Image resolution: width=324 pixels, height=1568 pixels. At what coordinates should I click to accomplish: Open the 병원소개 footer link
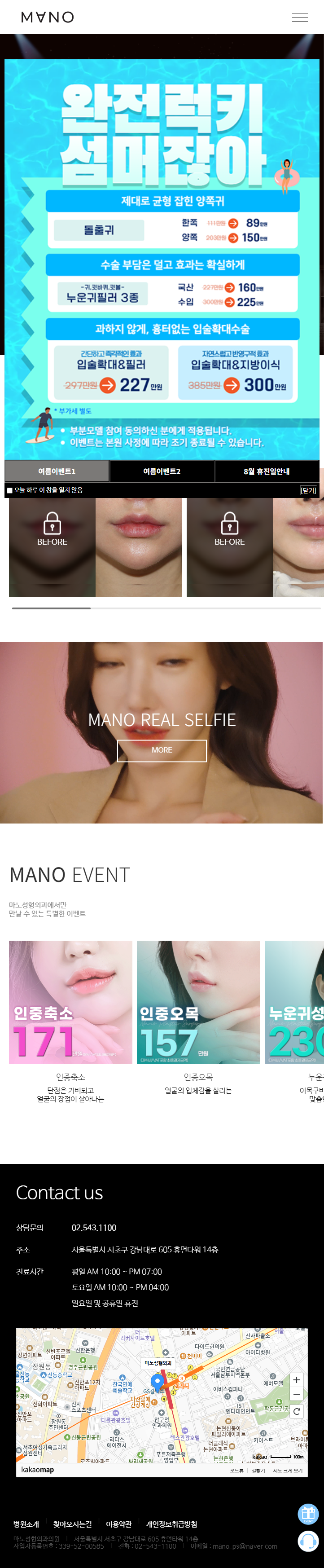(x=26, y=1524)
